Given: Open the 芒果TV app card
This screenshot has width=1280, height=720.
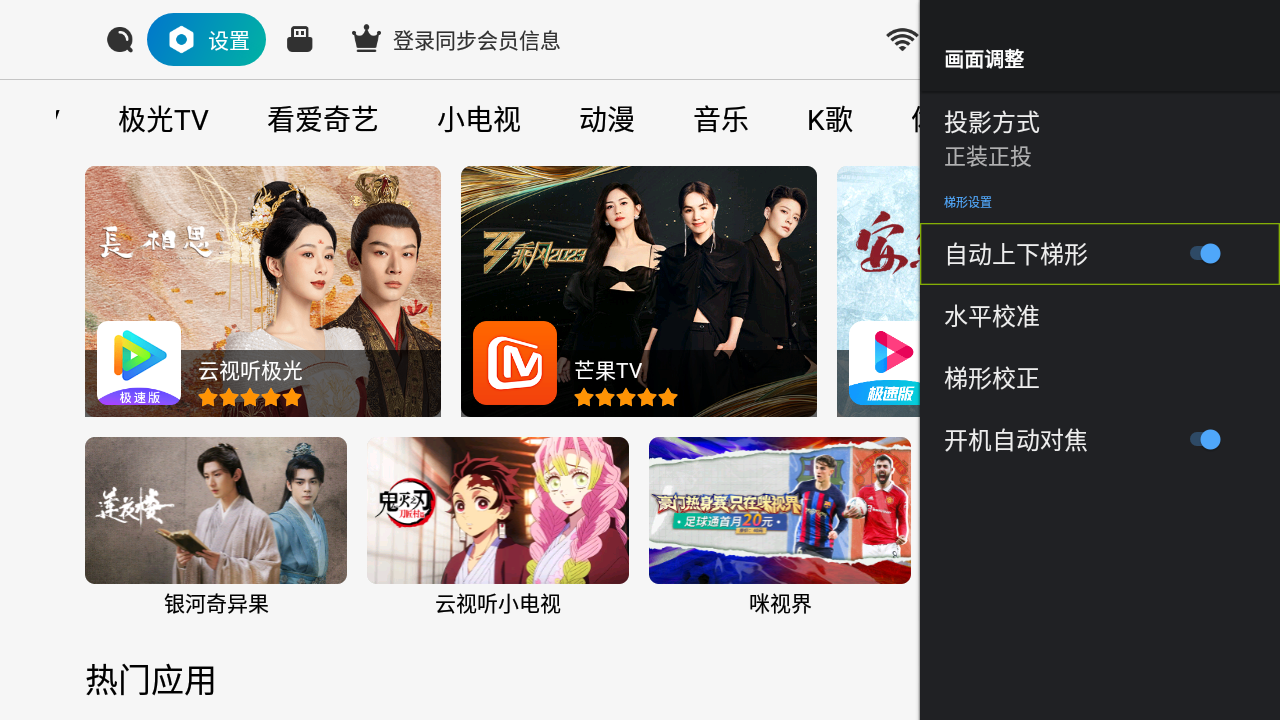Looking at the screenshot, I should coord(639,291).
